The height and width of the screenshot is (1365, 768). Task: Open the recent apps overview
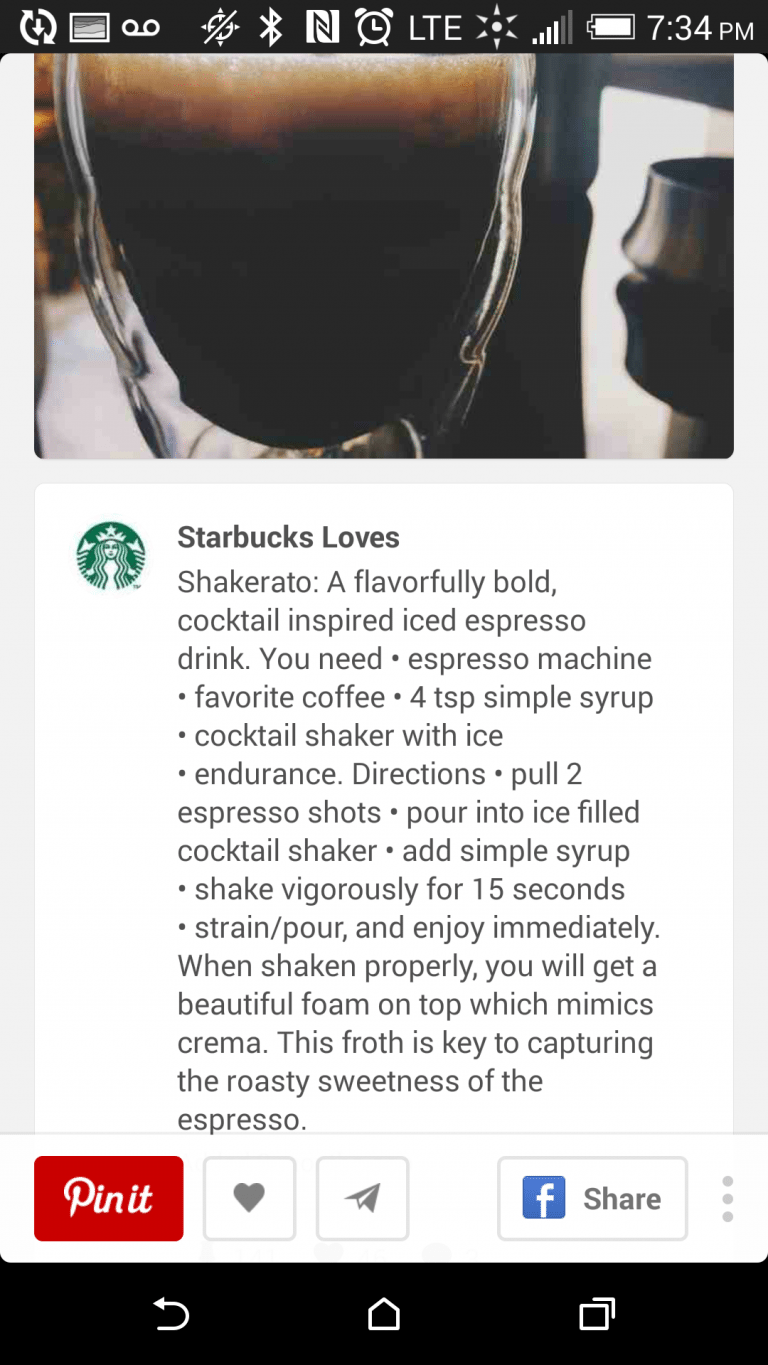[597, 1314]
